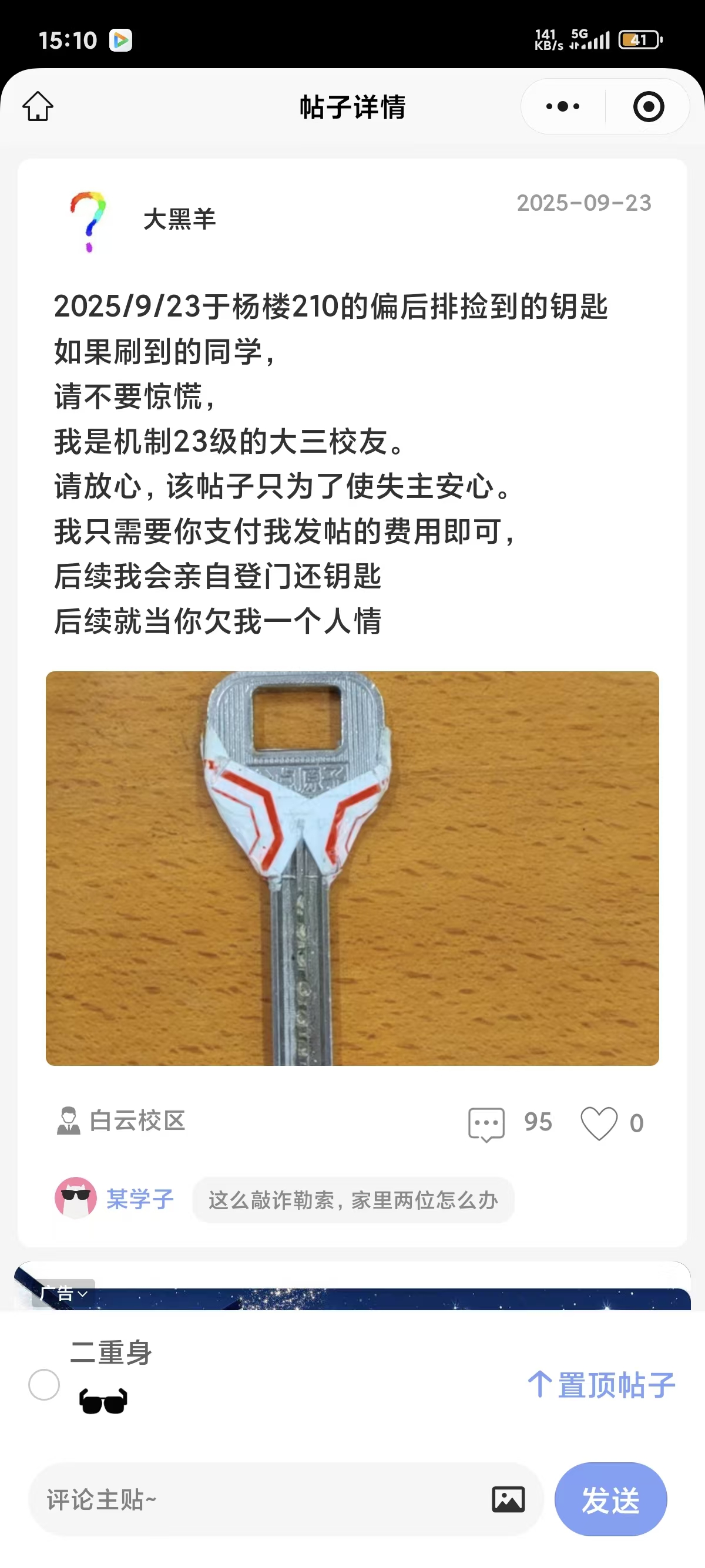
Task: Go to the home page icon
Action: 38,106
